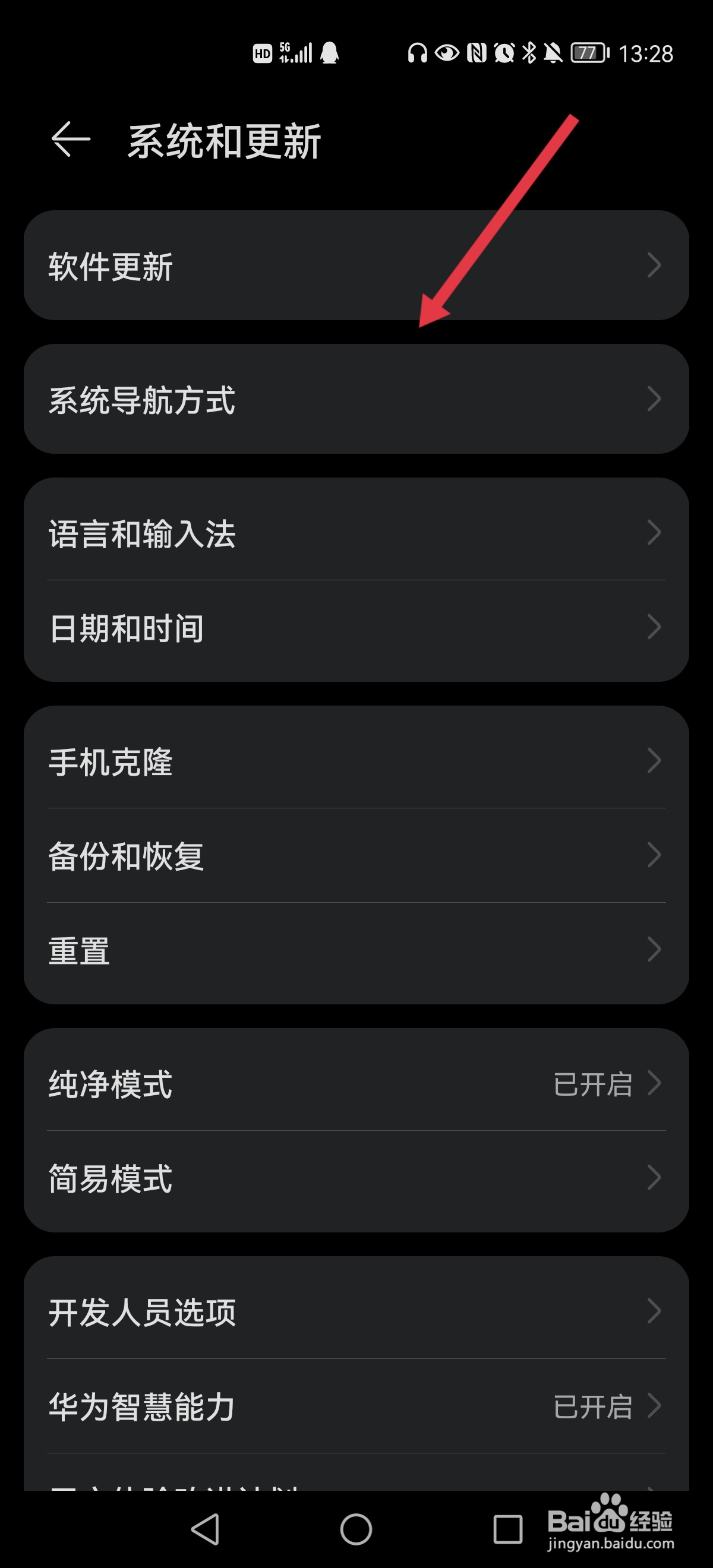
Task: Tap the headphone icon in the status bar
Action: [x=417, y=54]
